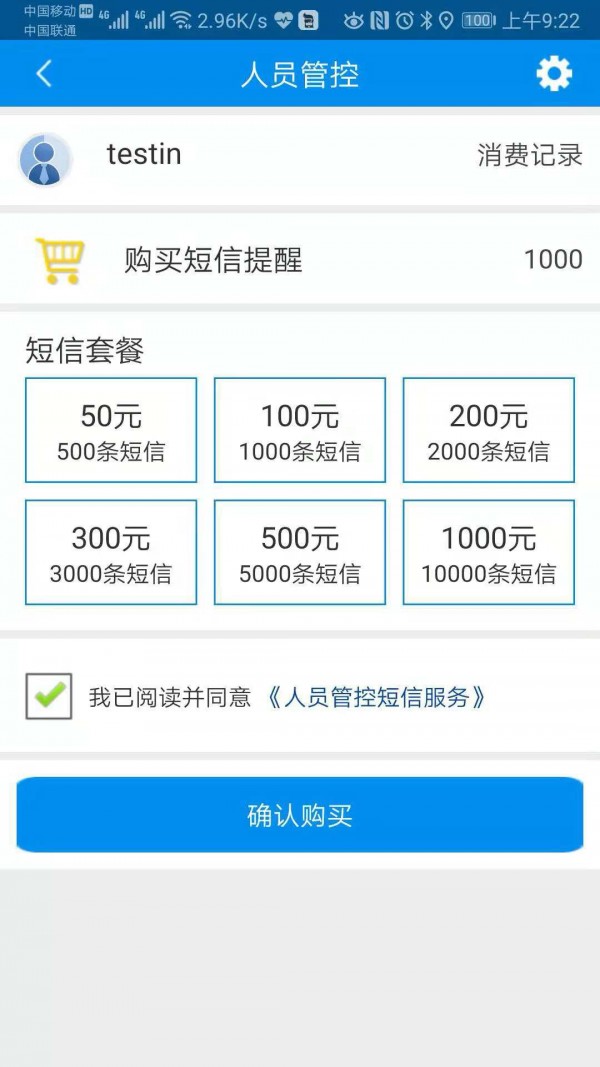Tap the 确认购买 button
600x1067 pixels.
[x=300, y=815]
